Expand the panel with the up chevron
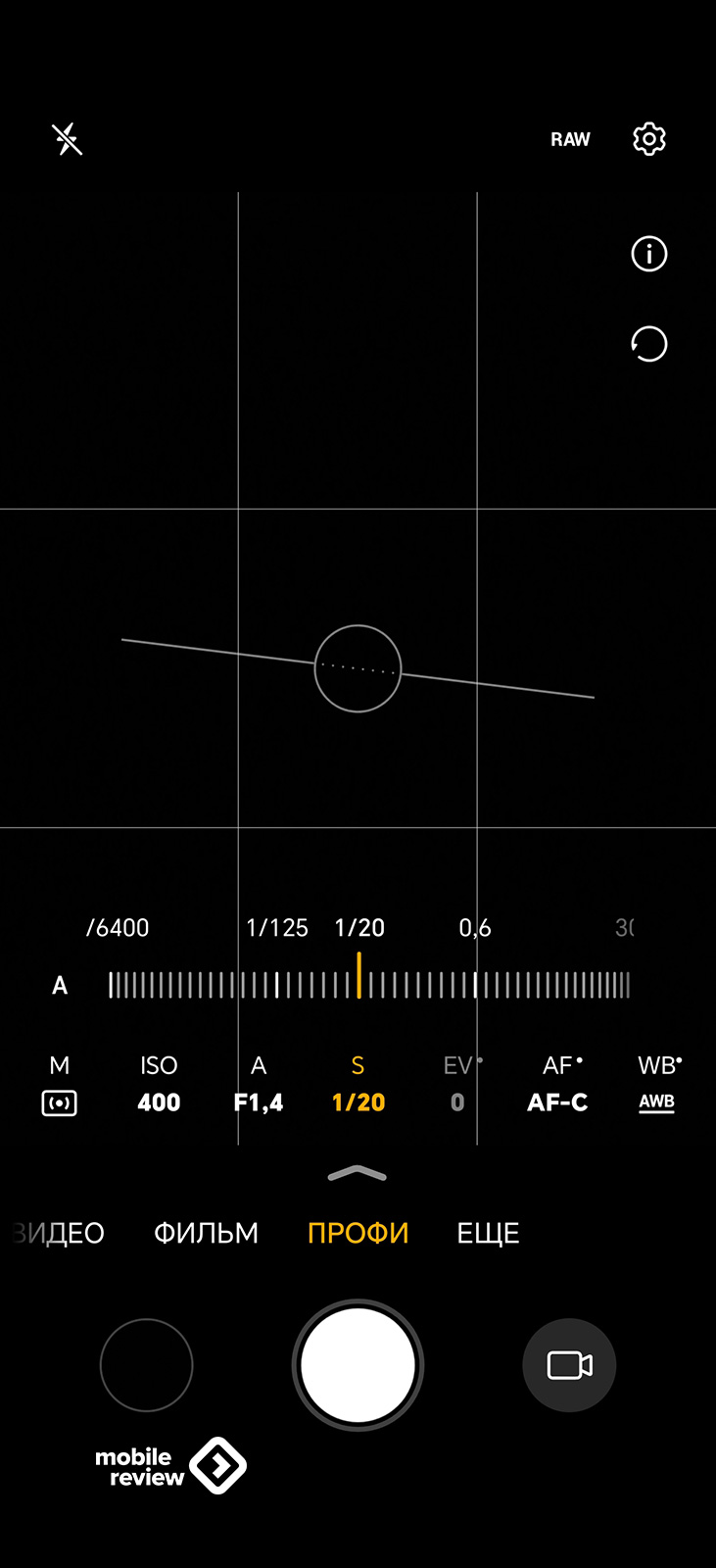The height and width of the screenshot is (1568, 716). click(x=358, y=1173)
